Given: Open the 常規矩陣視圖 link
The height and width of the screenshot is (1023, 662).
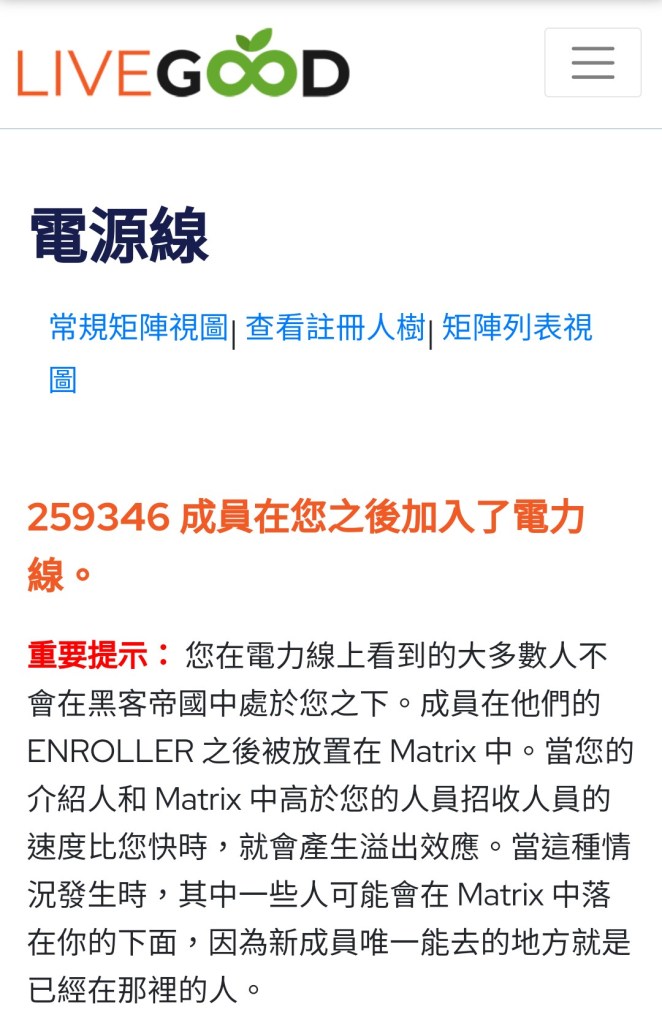Looking at the screenshot, I should [x=139, y=327].
